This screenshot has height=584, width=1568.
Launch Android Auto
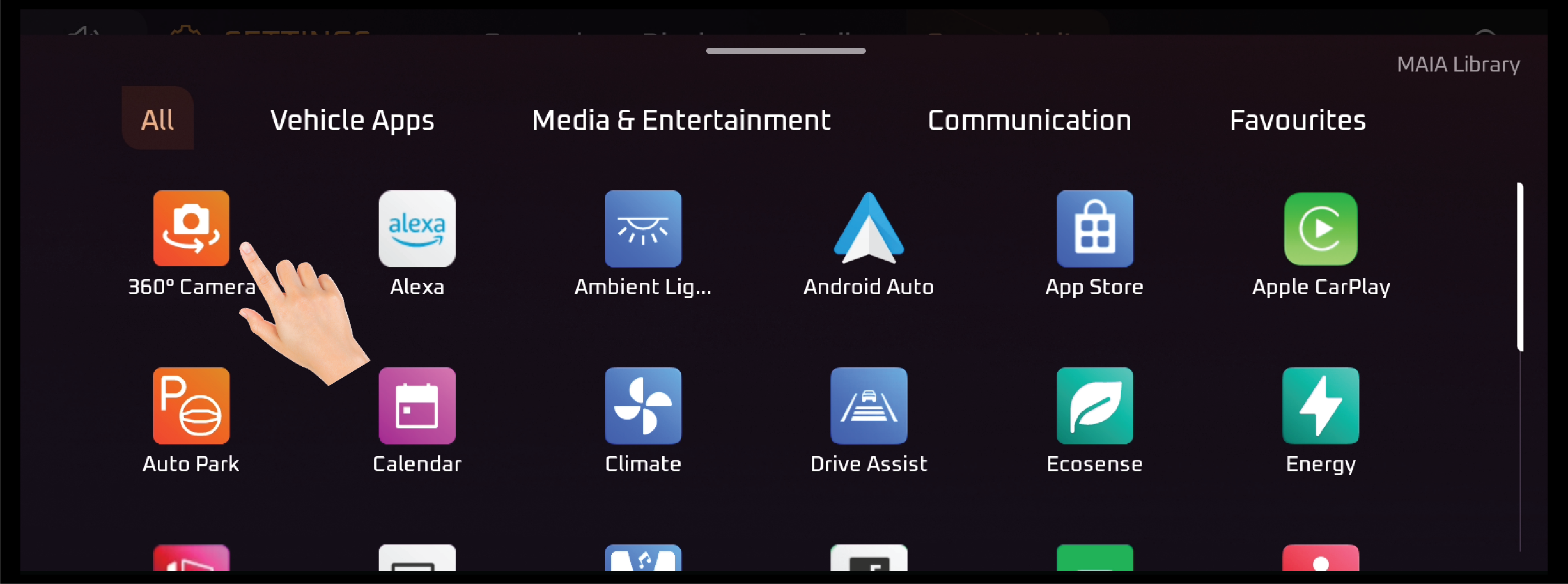[x=868, y=229]
